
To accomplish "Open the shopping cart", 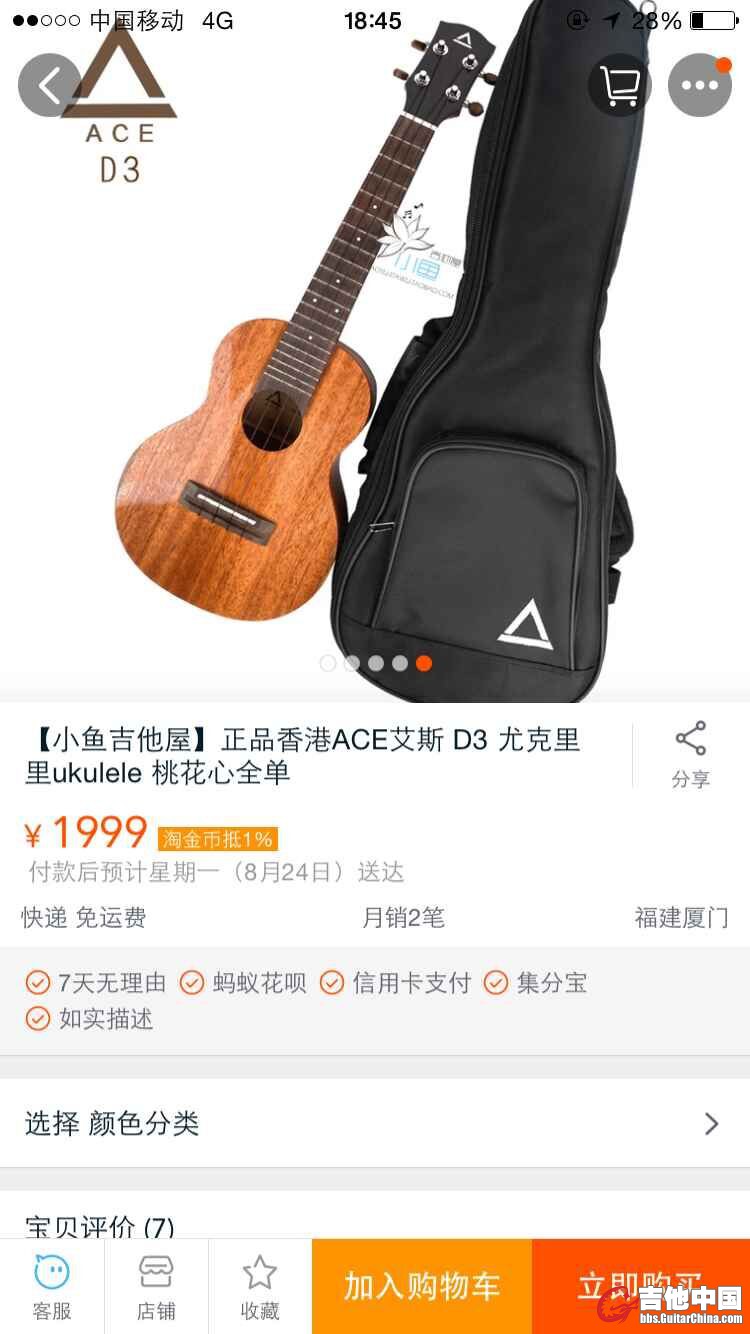I will tap(619, 86).
